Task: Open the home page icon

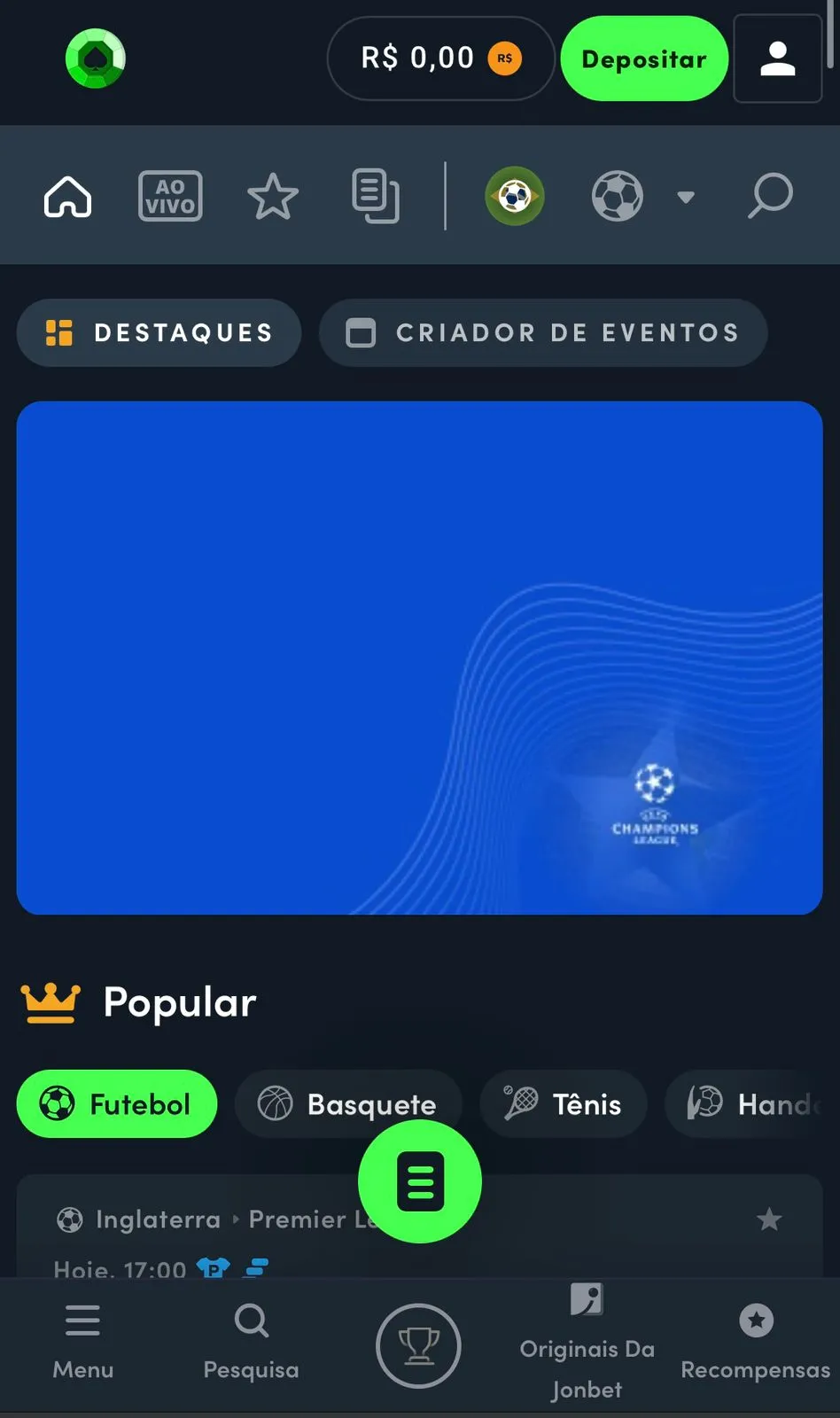Action: click(x=66, y=196)
